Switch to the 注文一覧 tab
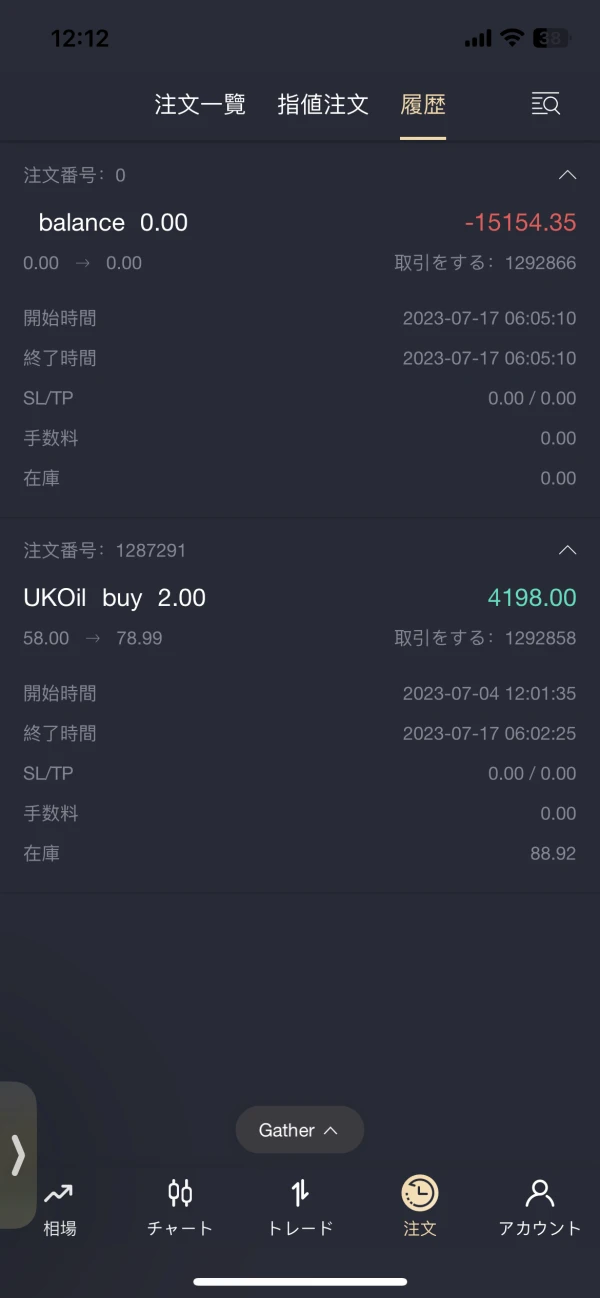 pyautogui.click(x=200, y=104)
